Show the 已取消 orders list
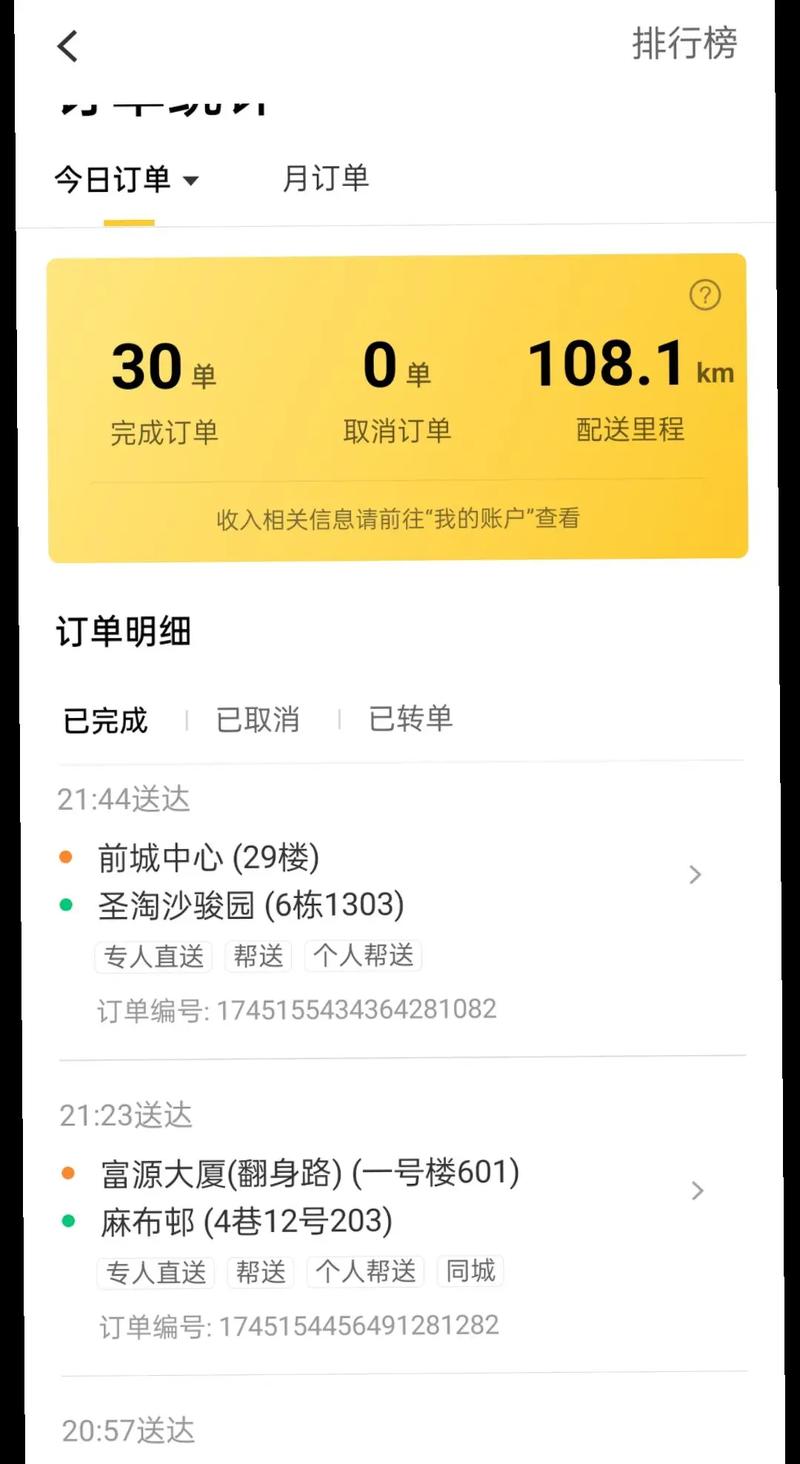Viewport: 800px width, 1464px height. (x=258, y=720)
